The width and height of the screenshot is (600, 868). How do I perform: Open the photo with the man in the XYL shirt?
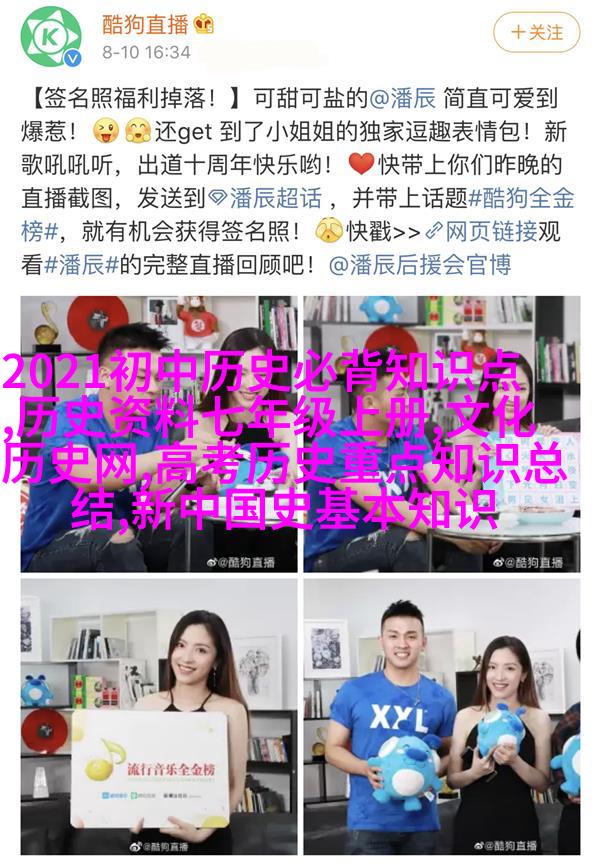tap(441, 716)
